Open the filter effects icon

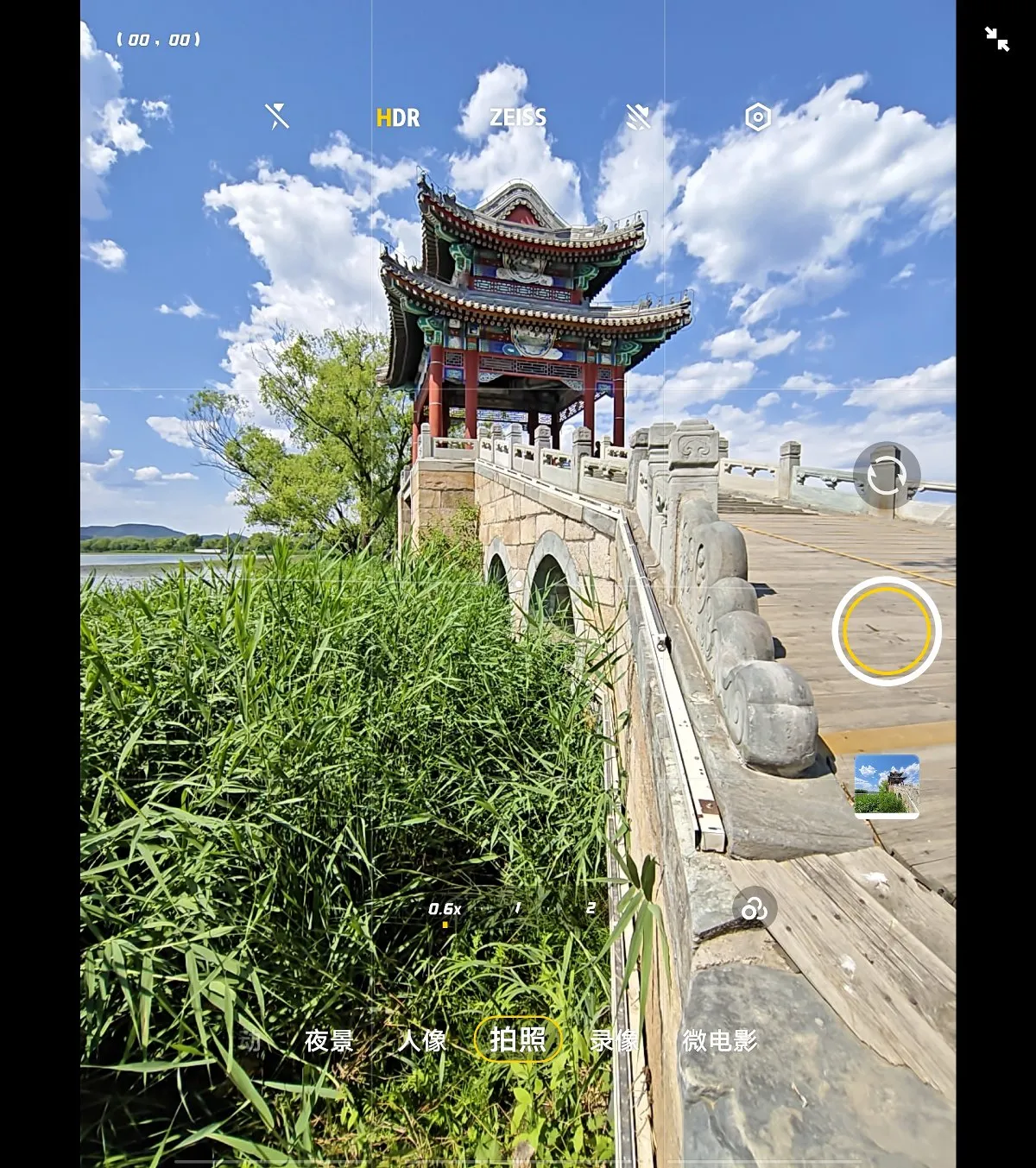[x=754, y=908]
